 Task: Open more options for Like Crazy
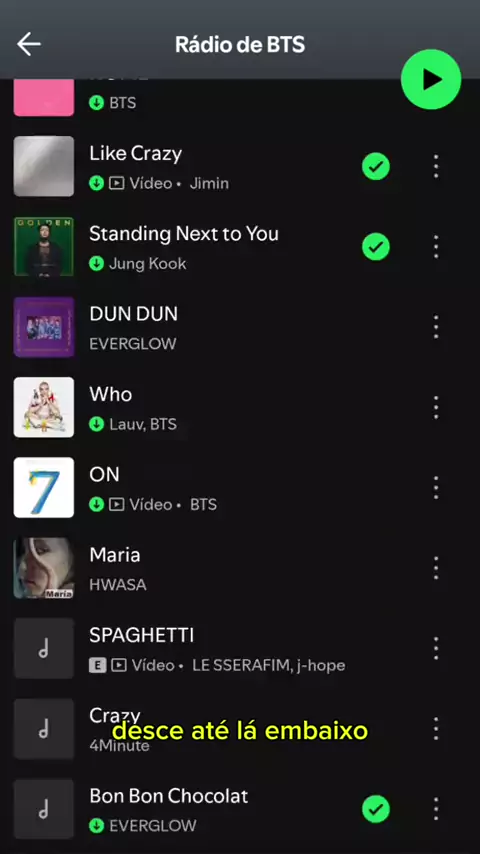click(x=436, y=166)
